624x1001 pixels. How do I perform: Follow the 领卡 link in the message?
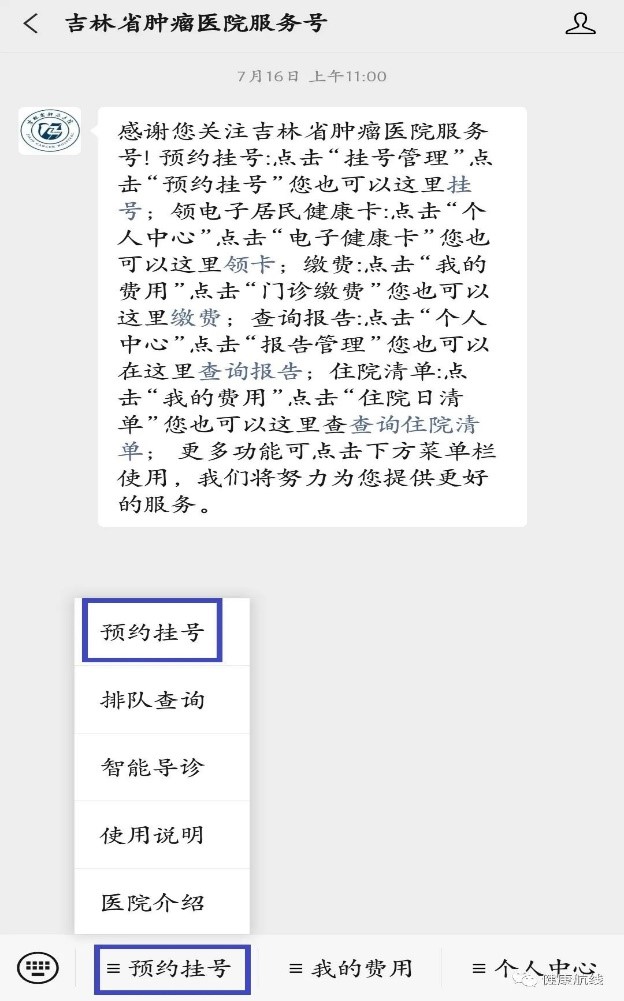tap(250, 265)
